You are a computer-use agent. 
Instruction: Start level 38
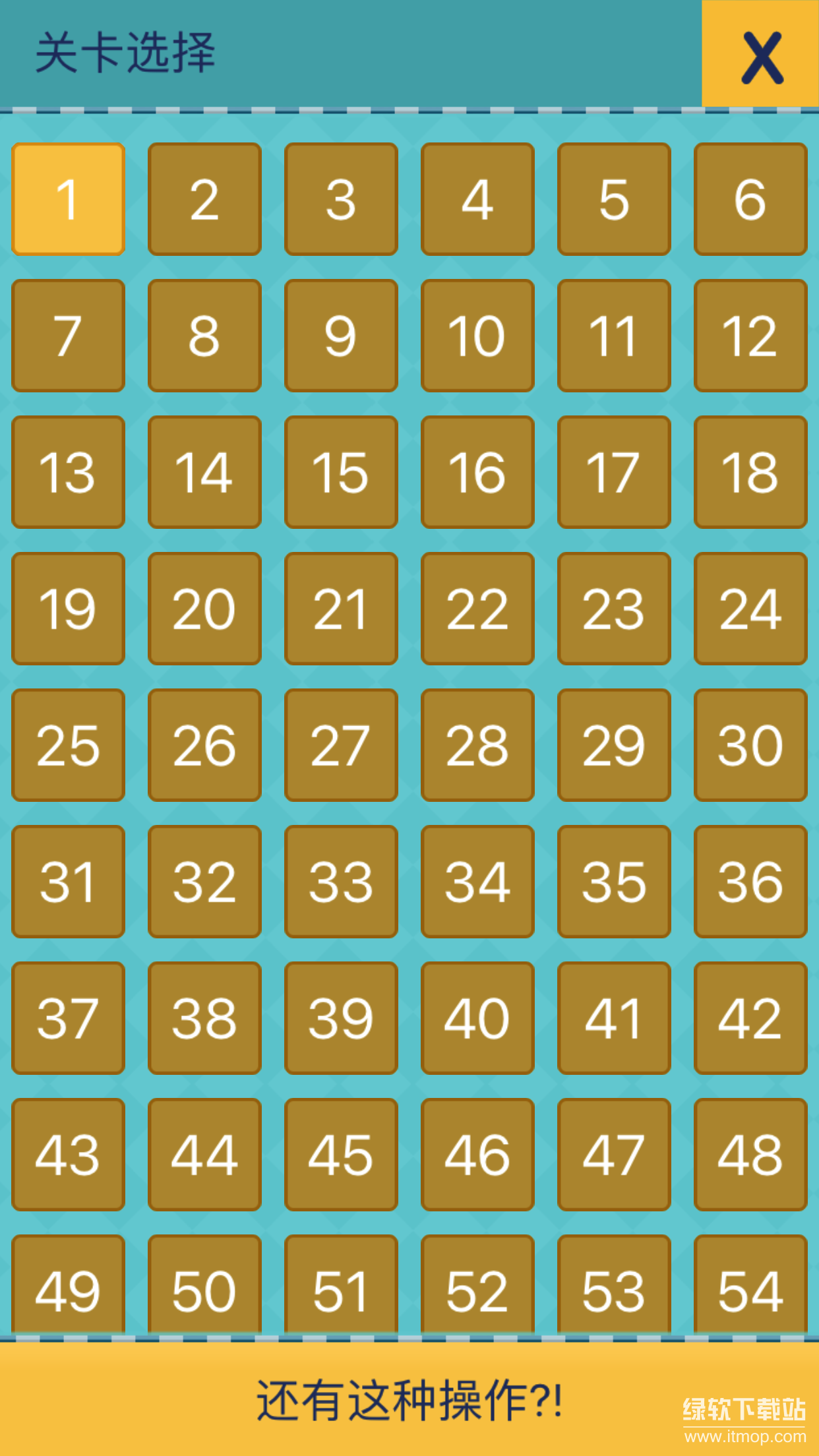(204, 1018)
